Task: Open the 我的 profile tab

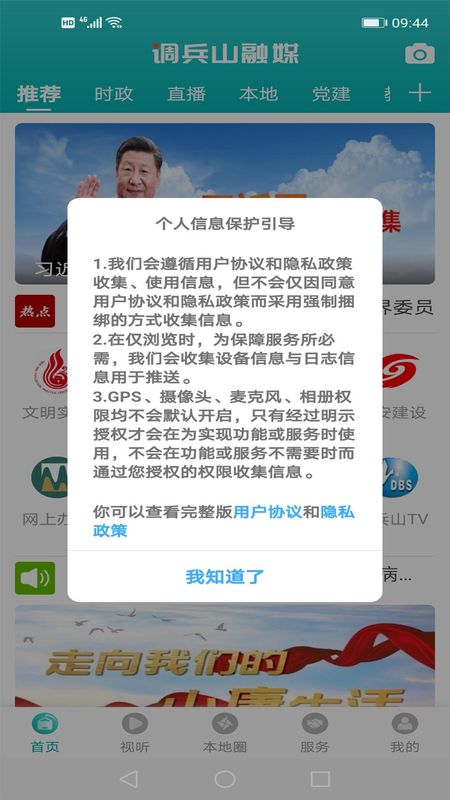Action: pyautogui.click(x=405, y=733)
